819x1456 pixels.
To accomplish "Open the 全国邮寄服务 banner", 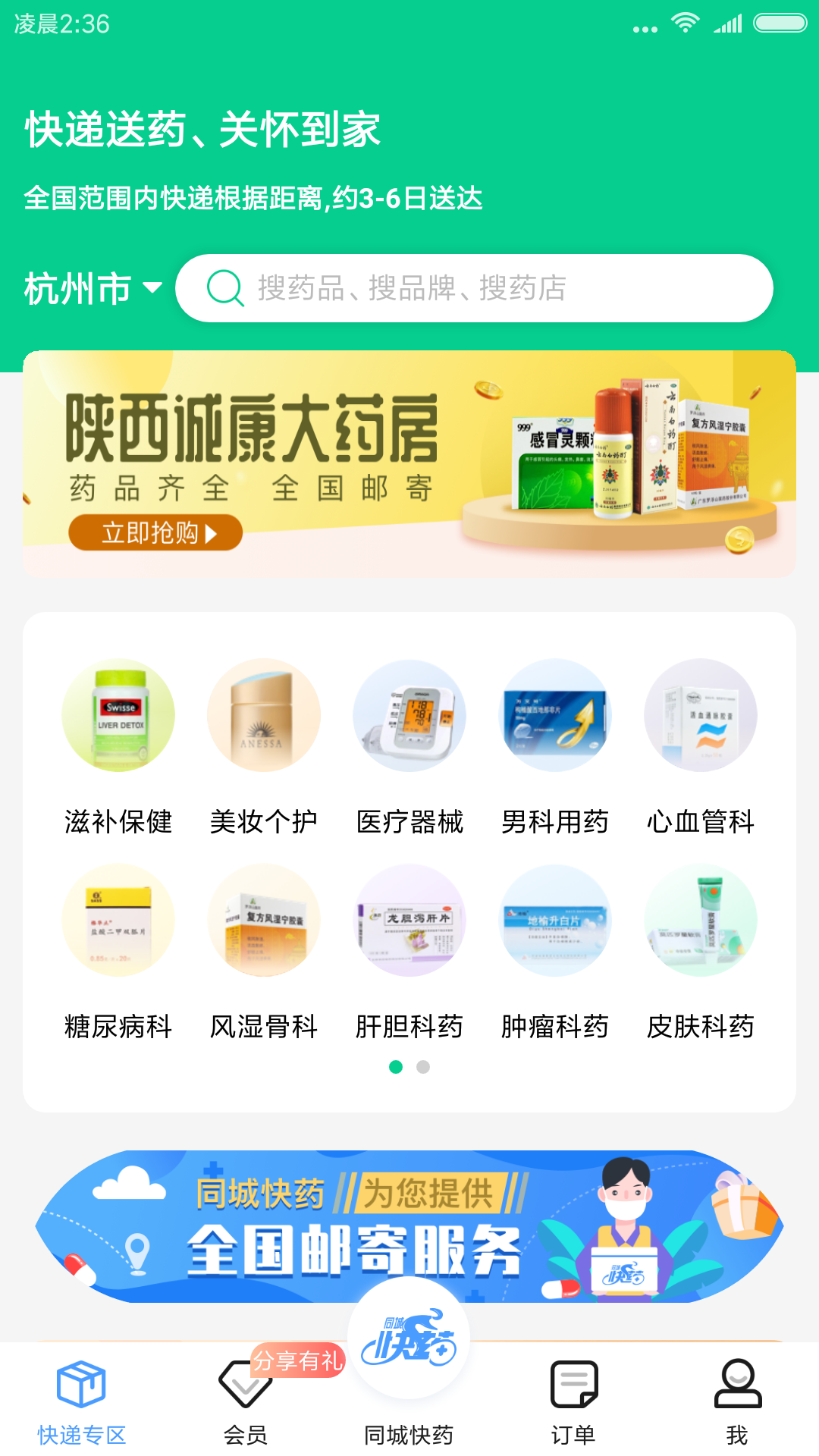I will pyautogui.click(x=409, y=1225).
